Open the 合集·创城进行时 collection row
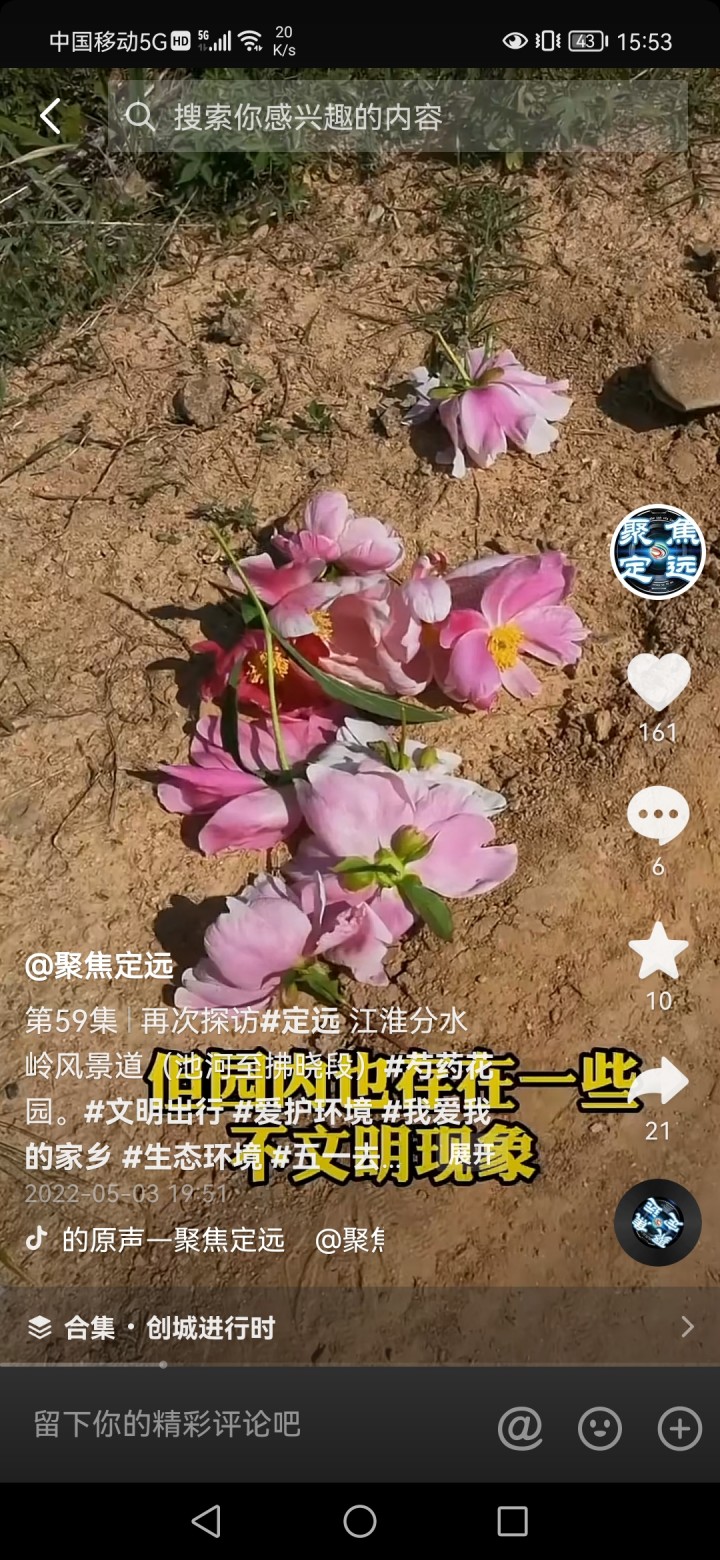The width and height of the screenshot is (720, 1560). point(360,1328)
